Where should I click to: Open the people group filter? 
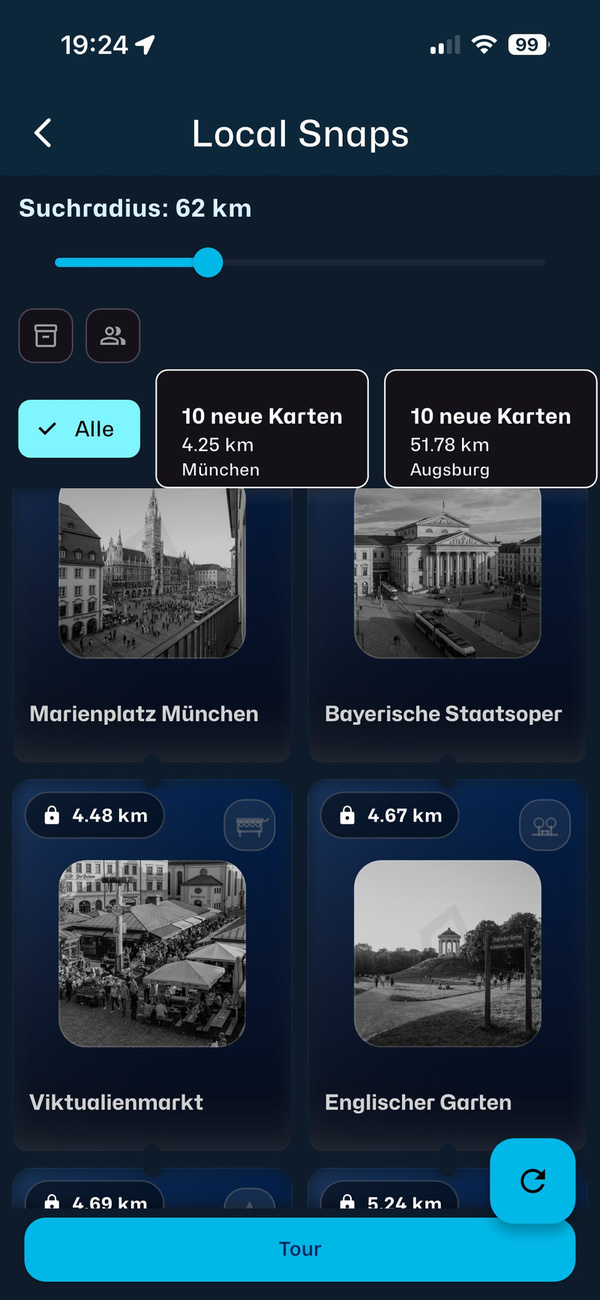(113, 336)
